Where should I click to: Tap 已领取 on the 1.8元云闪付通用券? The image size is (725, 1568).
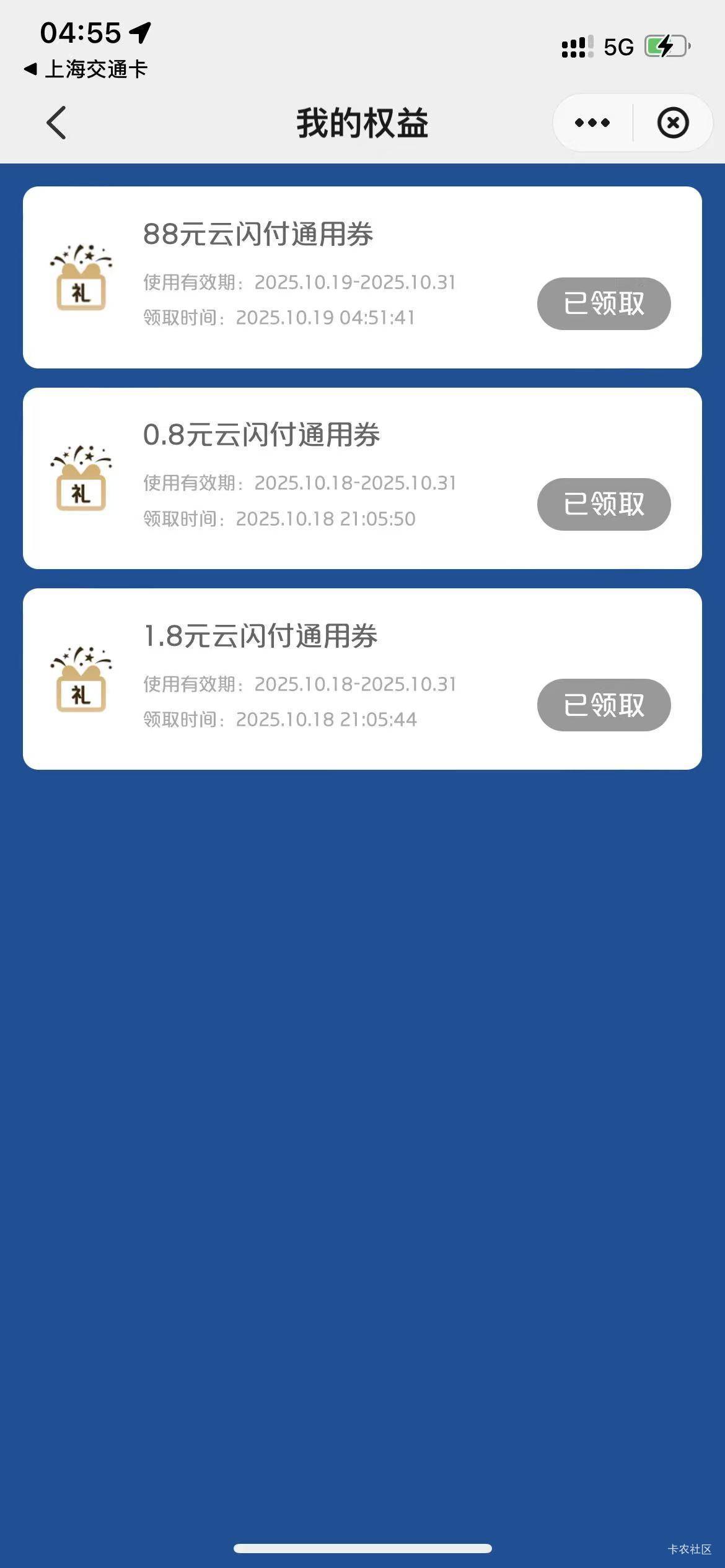pos(604,705)
